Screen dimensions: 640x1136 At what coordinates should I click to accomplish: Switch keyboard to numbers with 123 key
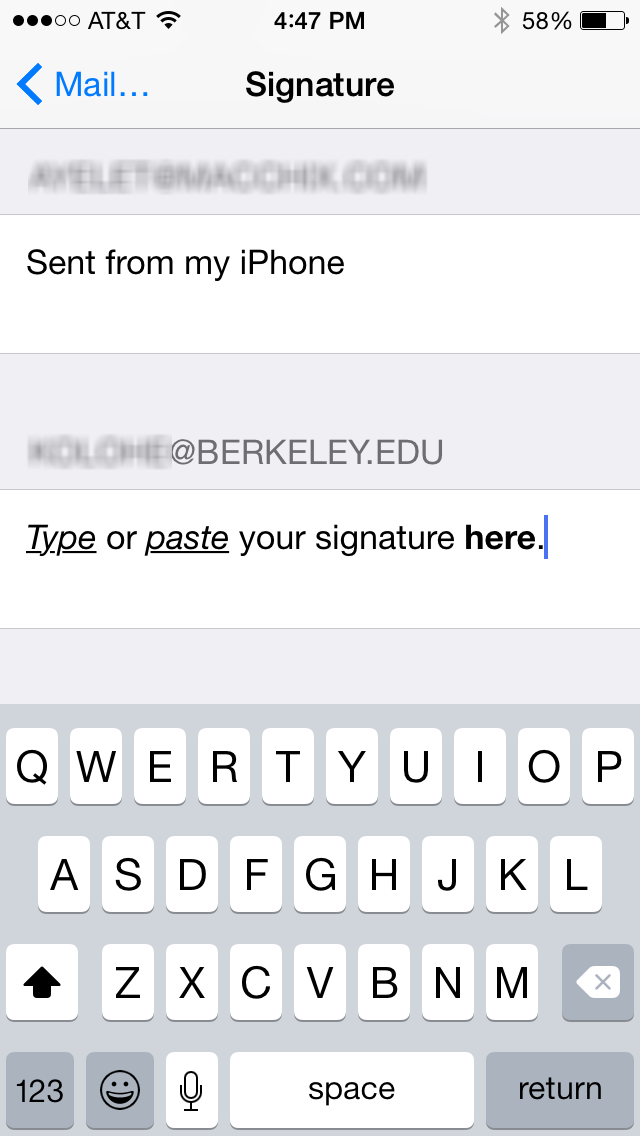[40, 1089]
